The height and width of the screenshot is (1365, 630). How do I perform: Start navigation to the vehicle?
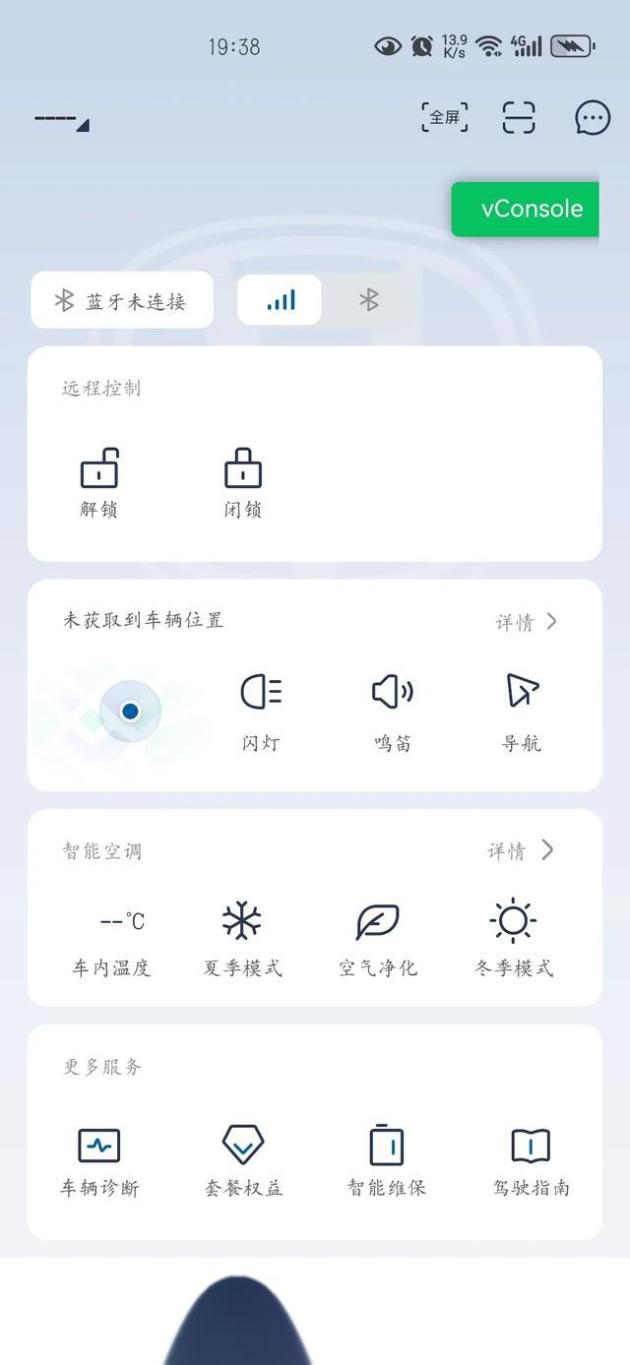[x=521, y=711]
